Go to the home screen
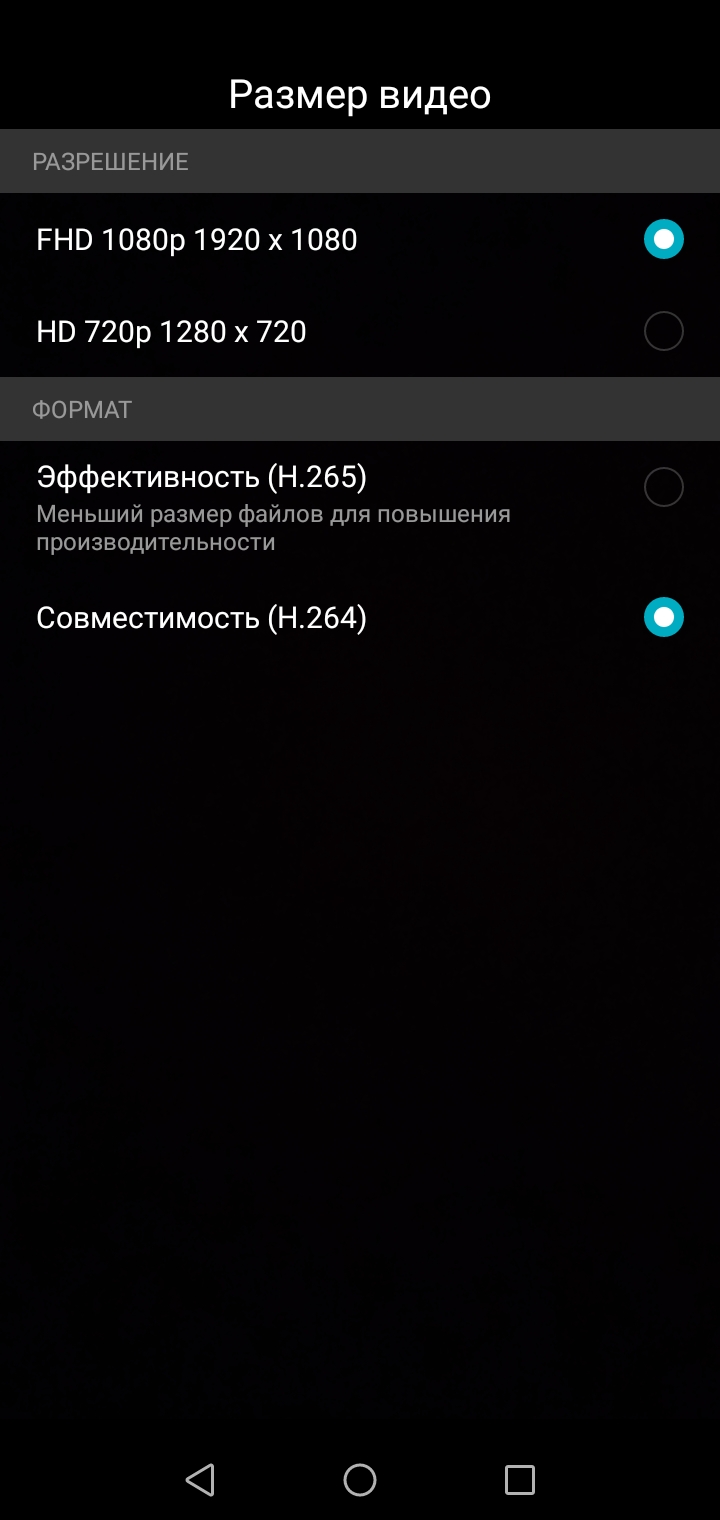720x1520 pixels. tap(360, 1479)
